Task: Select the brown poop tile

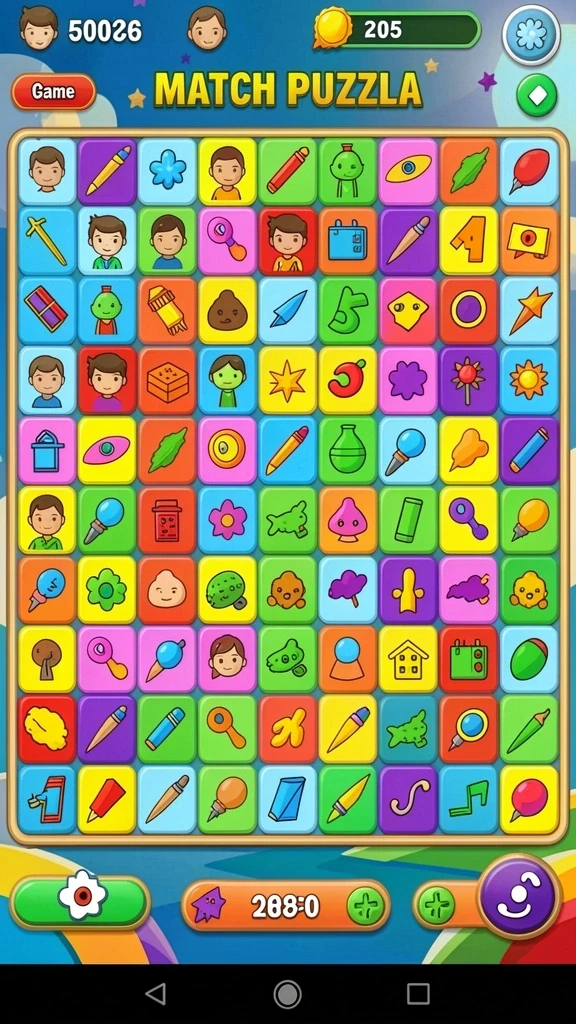Action: point(227,310)
